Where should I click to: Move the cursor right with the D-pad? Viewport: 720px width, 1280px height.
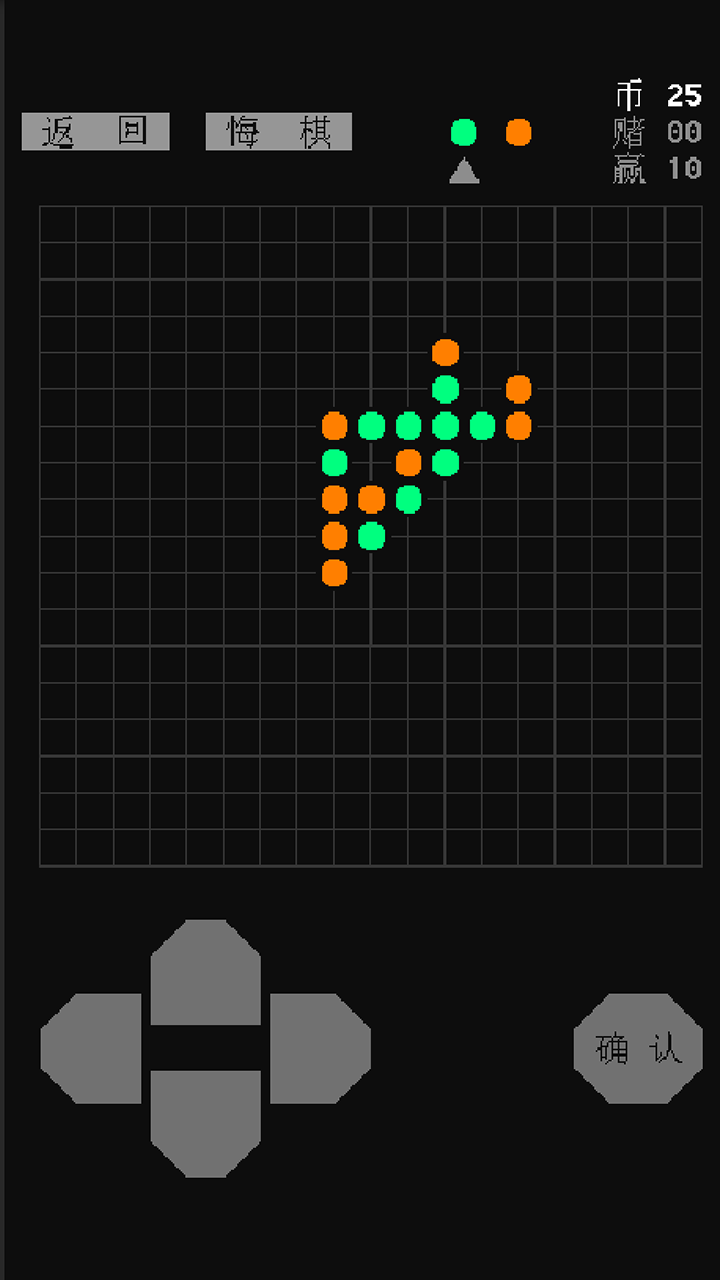(x=320, y=1048)
